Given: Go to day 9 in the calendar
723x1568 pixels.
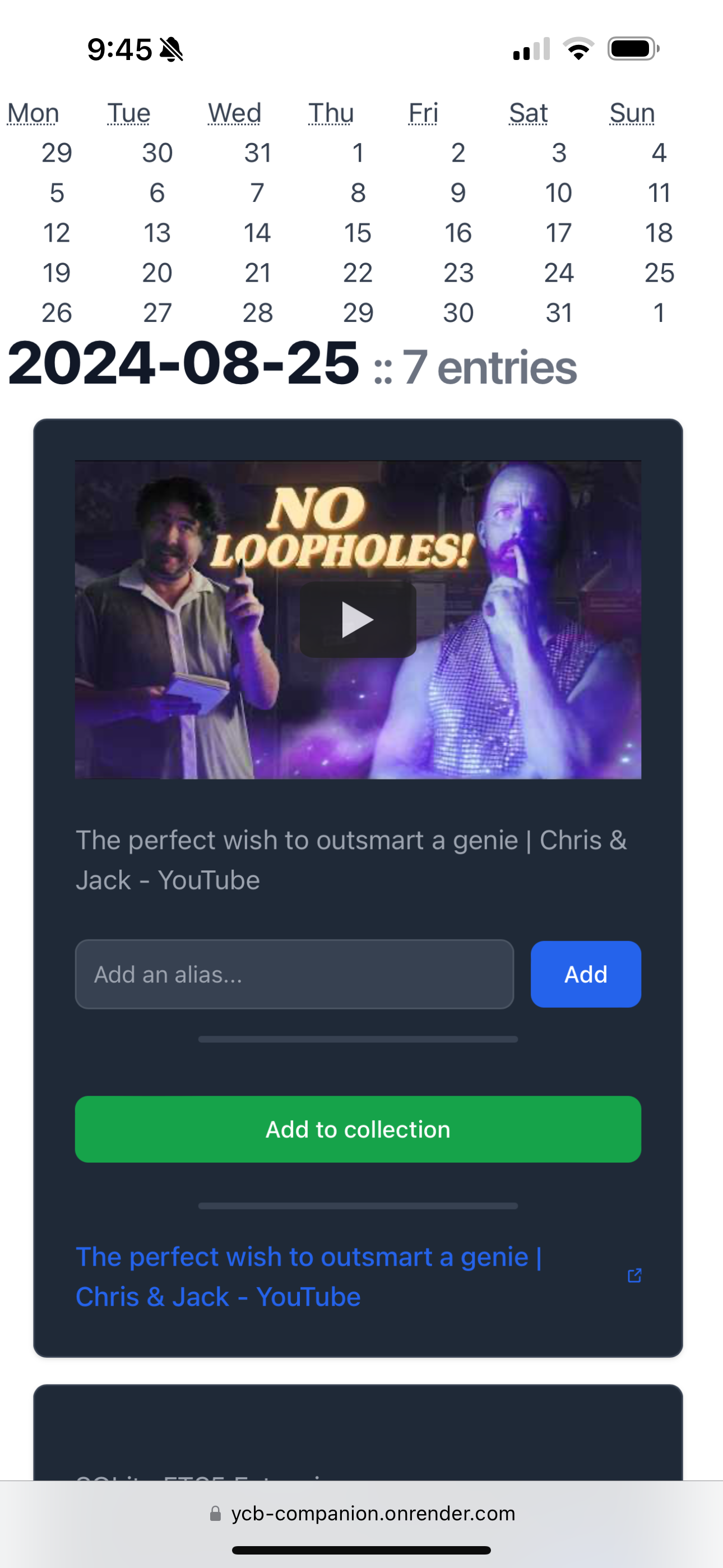Looking at the screenshot, I should (458, 193).
